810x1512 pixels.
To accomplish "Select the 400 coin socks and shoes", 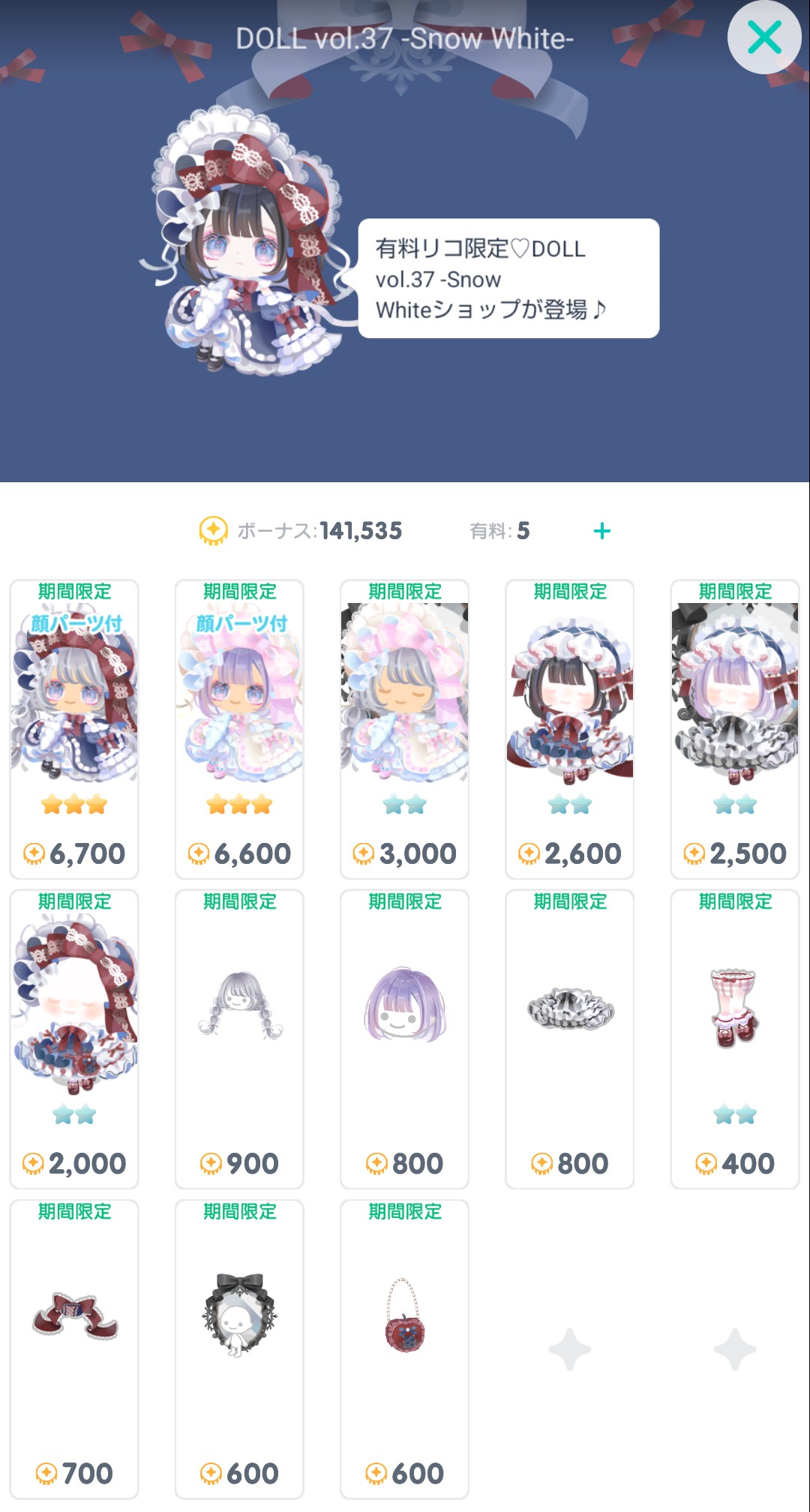I will 734,1038.
